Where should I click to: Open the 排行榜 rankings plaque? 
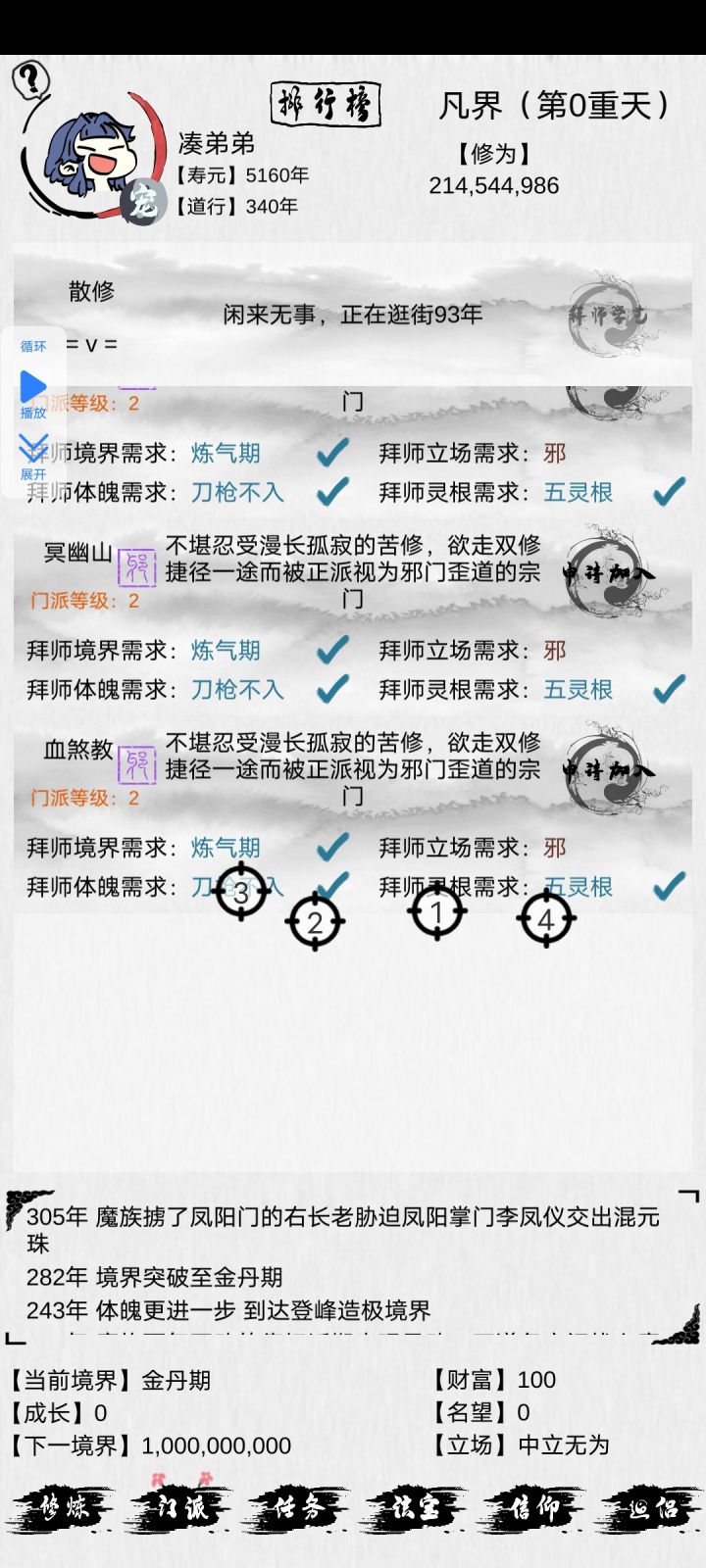(325, 104)
